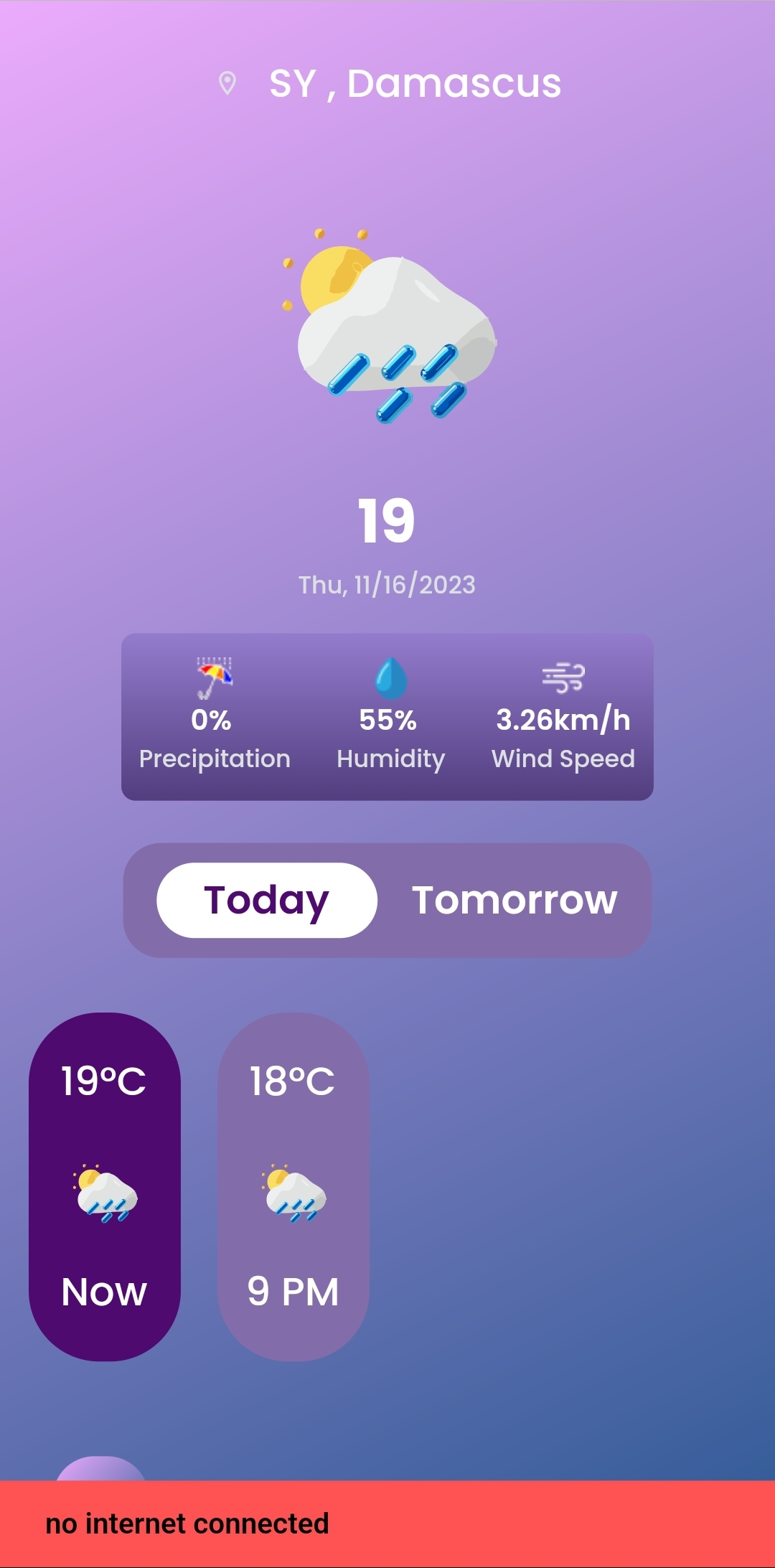Expand the weather details panel
The width and height of the screenshot is (775, 1568).
387,716
